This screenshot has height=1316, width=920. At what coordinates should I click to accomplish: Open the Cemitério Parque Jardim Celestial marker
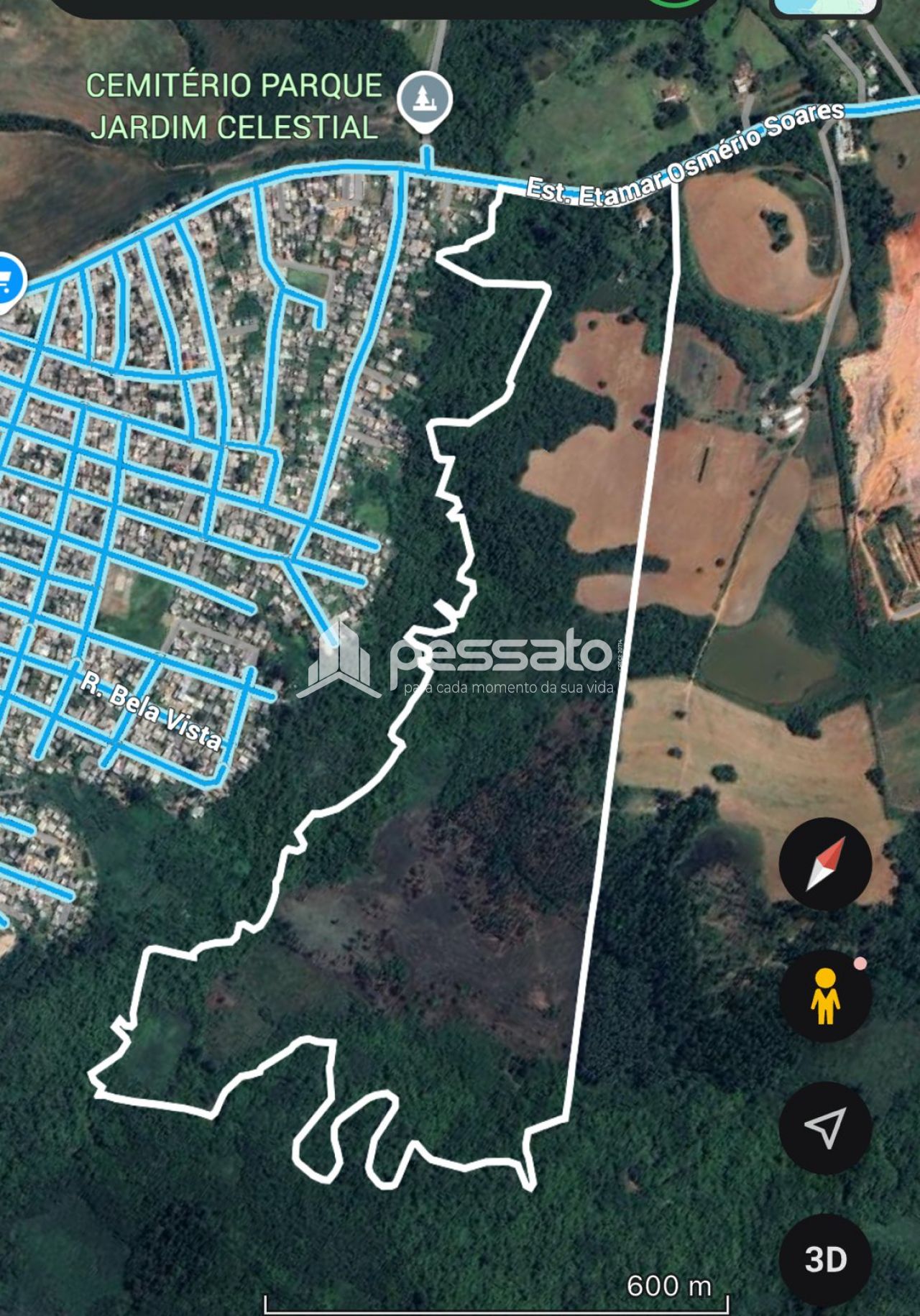[x=425, y=98]
